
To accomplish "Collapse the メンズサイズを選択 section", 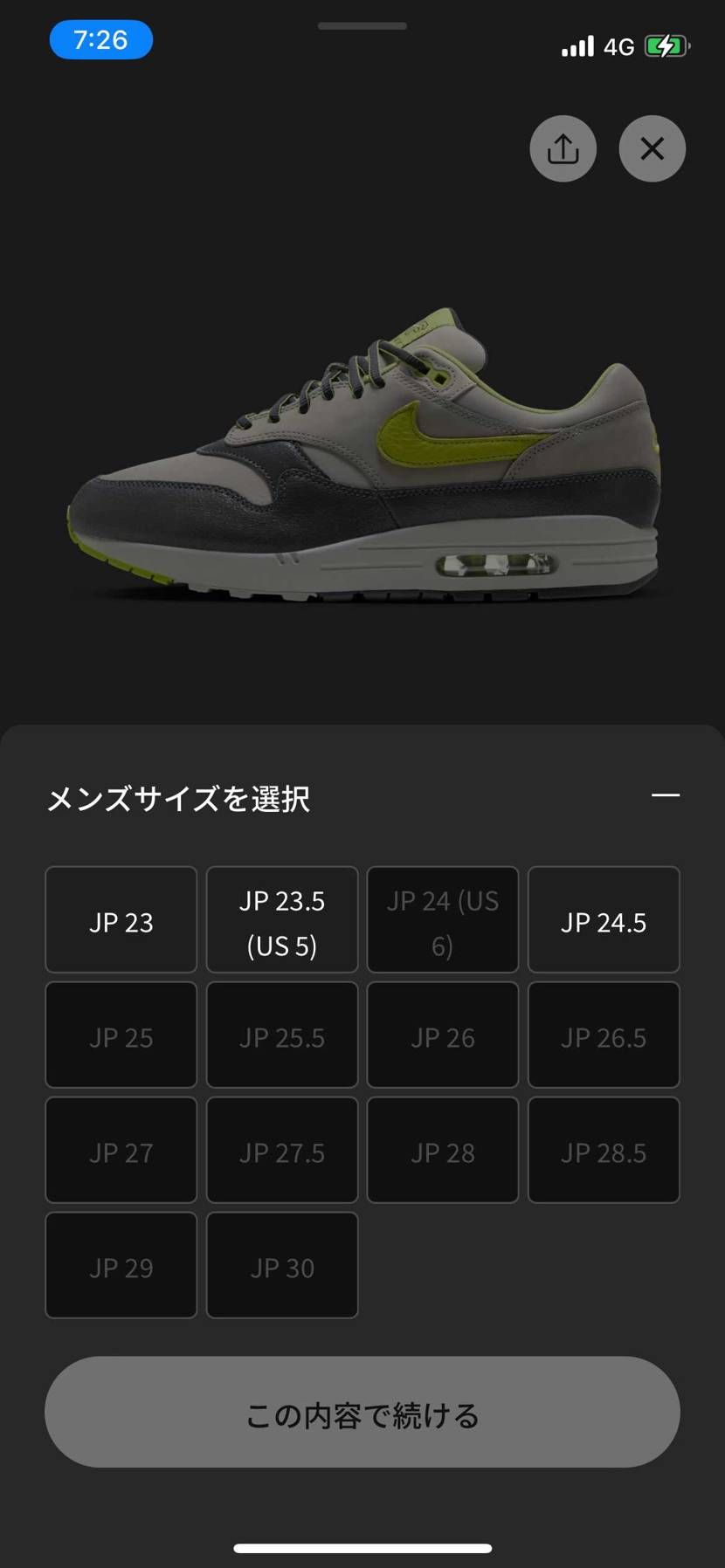I will 666,795.
